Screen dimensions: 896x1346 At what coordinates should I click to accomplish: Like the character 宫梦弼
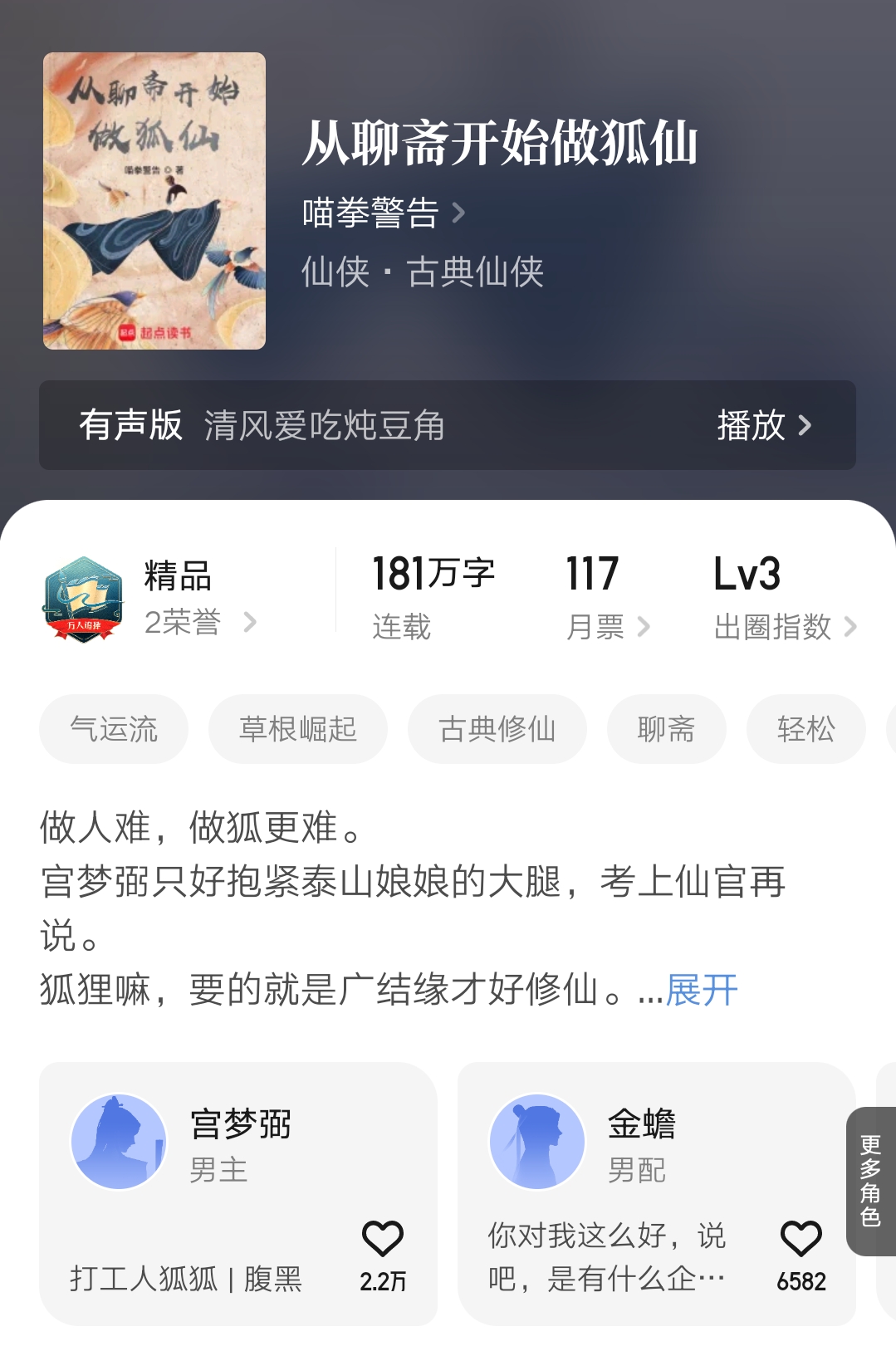point(383,1240)
